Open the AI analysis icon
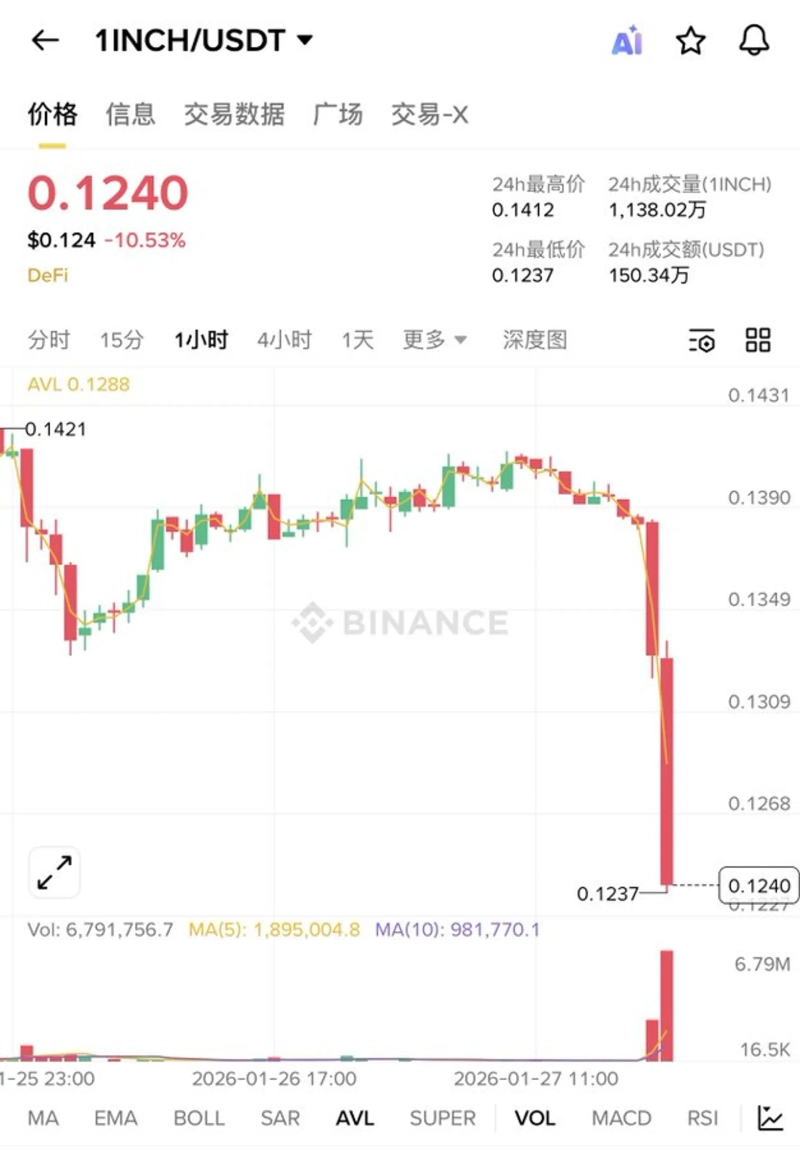Screen dimensions: 800x1150 tap(627, 41)
